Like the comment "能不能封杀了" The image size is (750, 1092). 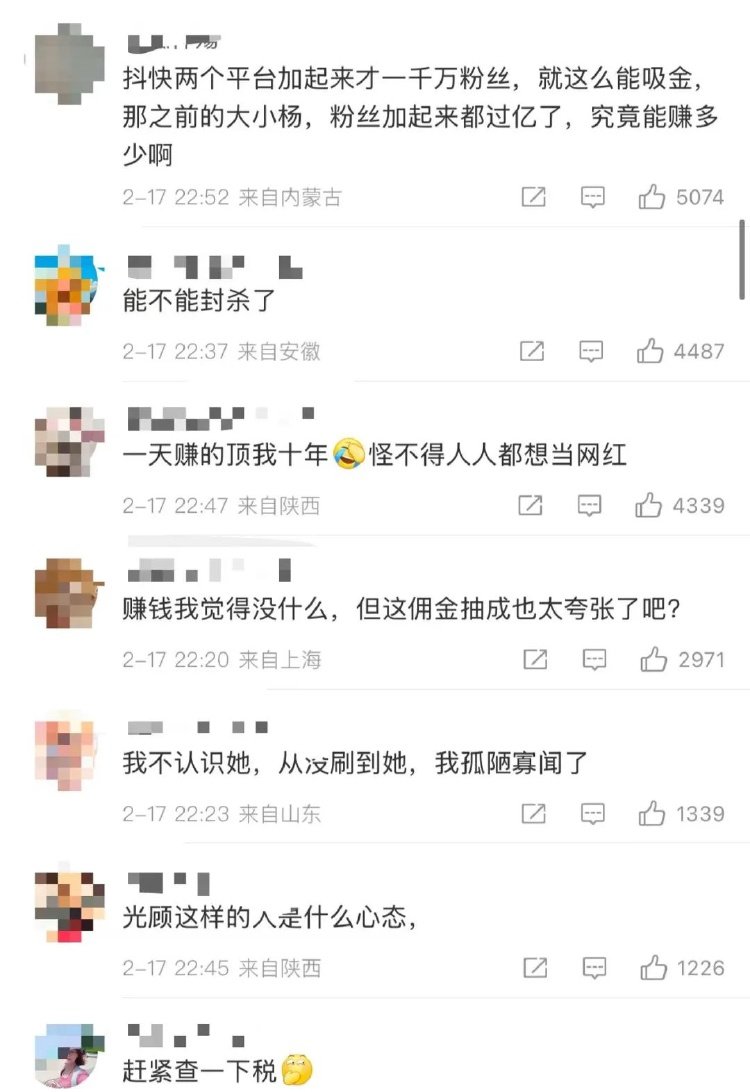point(651,351)
